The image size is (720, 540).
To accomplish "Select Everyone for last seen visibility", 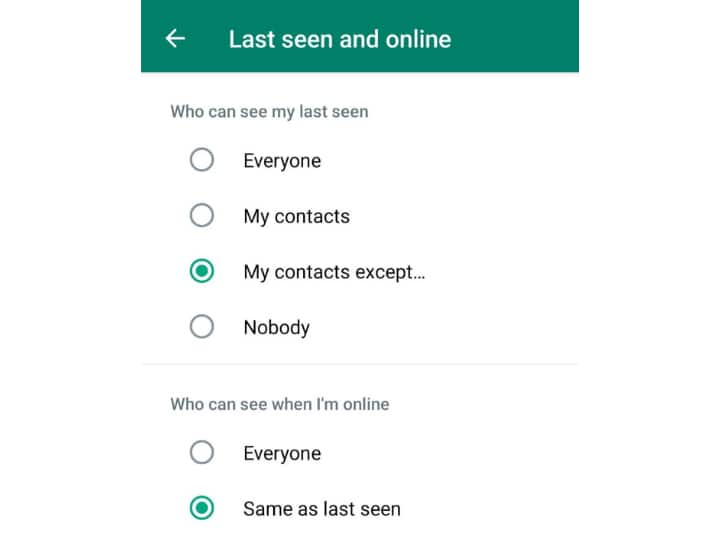I will pyautogui.click(x=202, y=160).
